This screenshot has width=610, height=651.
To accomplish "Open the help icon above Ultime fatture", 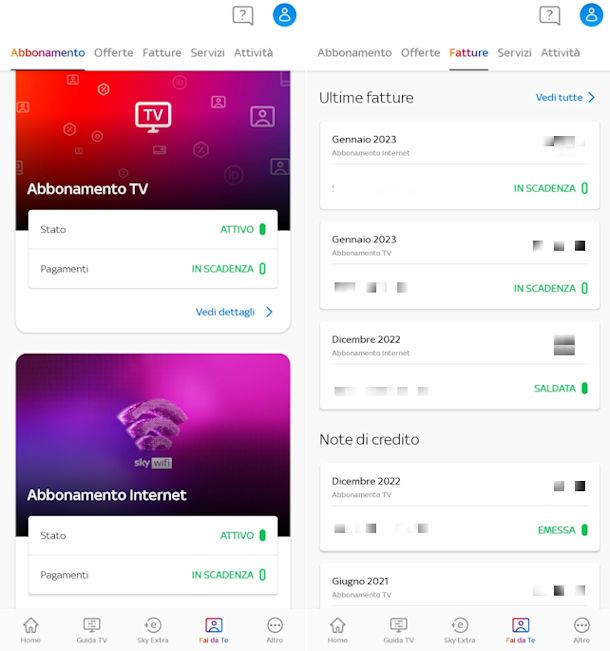I will [549, 15].
